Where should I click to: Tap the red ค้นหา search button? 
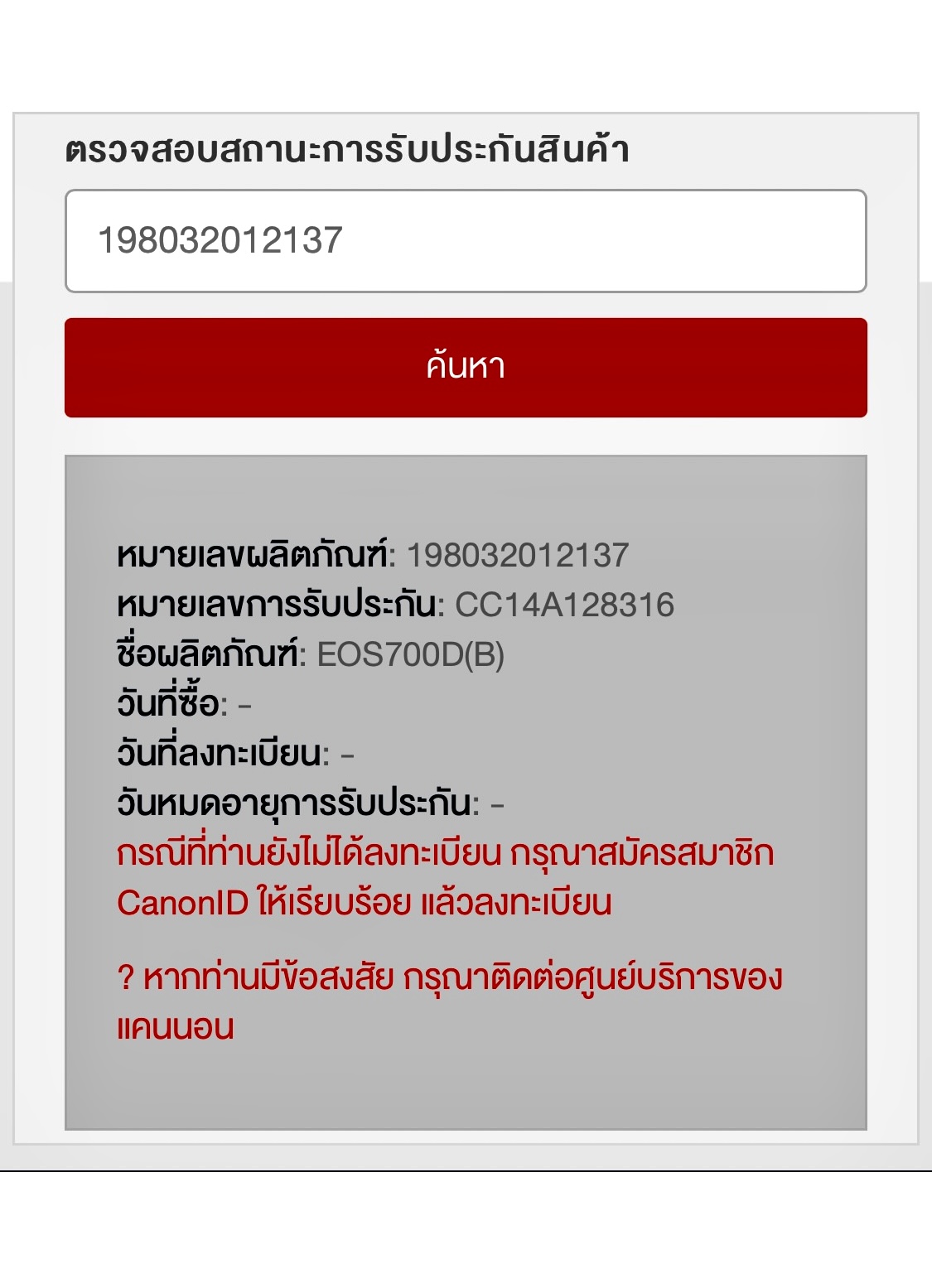click(466, 368)
